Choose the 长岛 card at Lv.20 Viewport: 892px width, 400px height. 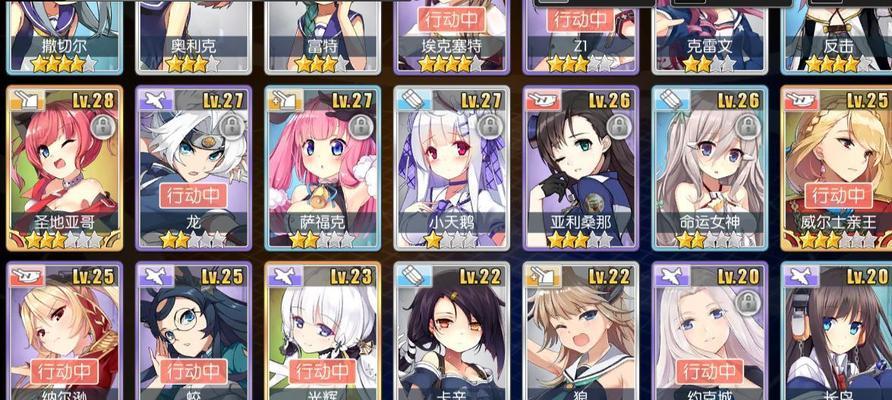(x=838, y=335)
